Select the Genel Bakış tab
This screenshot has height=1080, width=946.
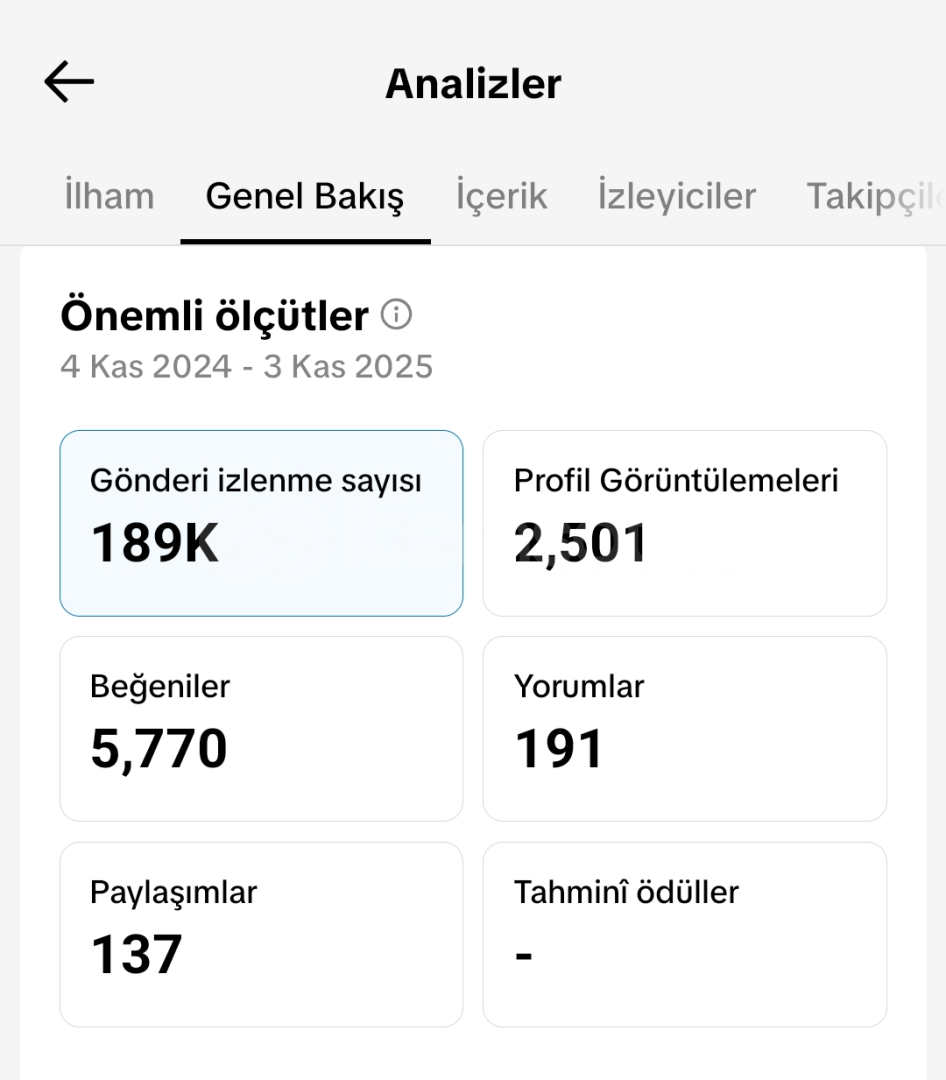coord(305,196)
